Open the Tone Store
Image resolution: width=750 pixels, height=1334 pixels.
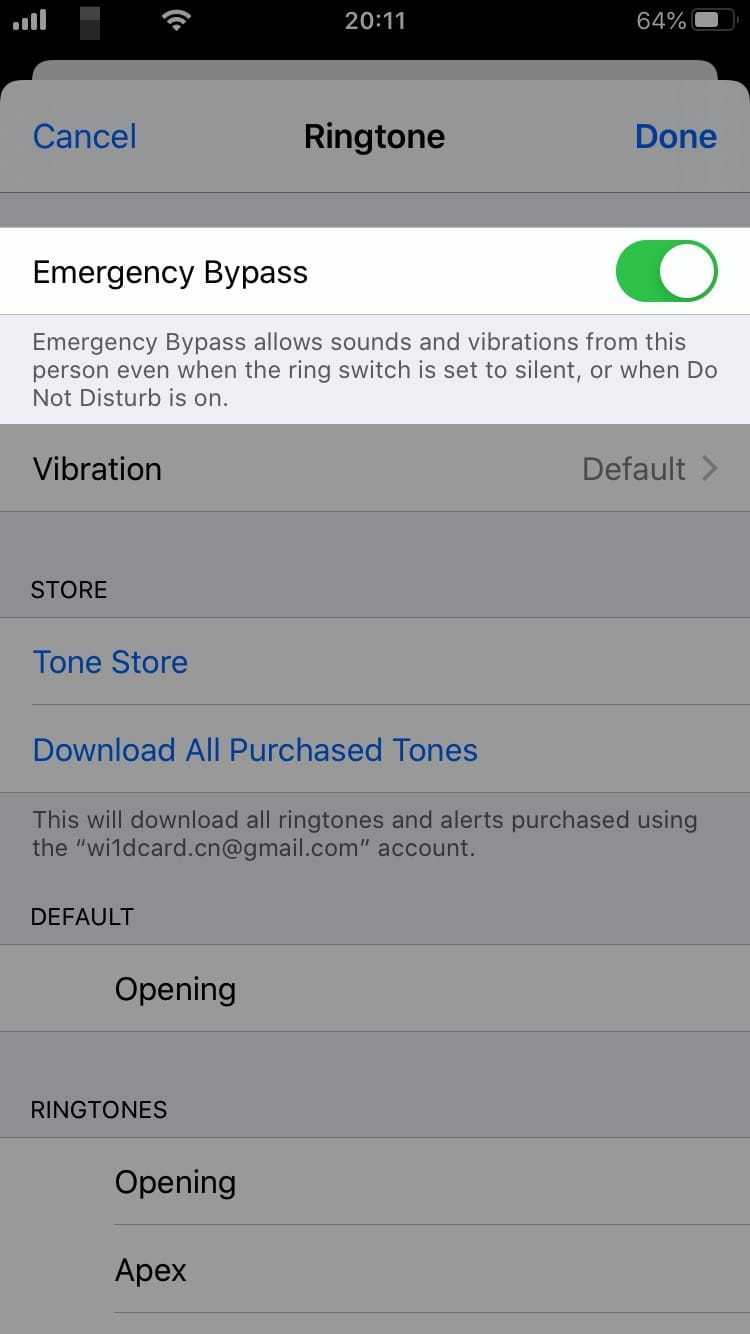[x=110, y=662]
